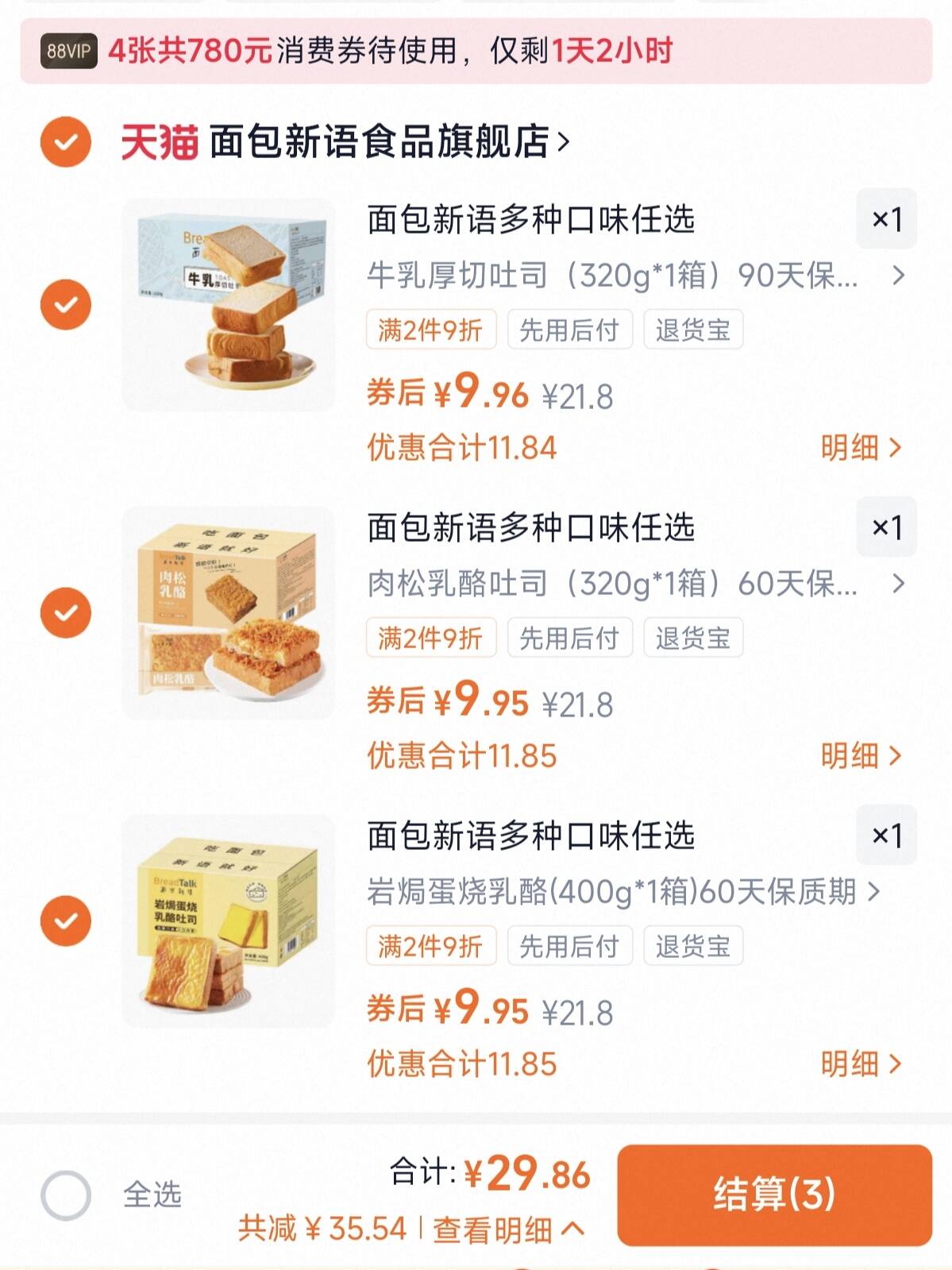Expand 查看明细 discount breakdown

click(x=508, y=1229)
